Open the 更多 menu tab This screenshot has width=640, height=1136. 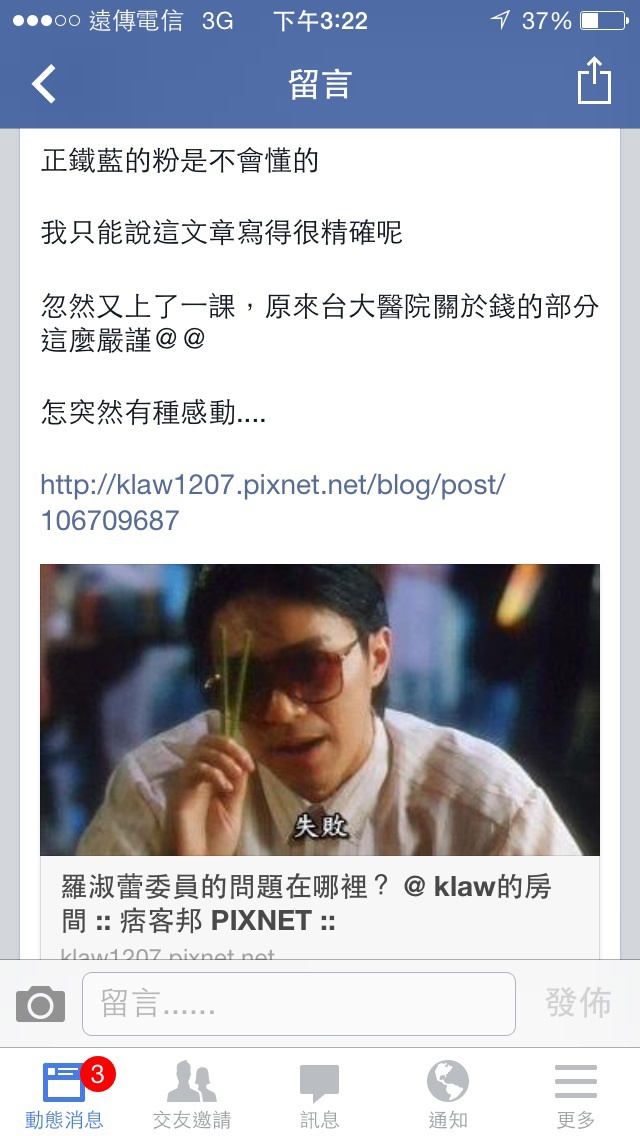point(575,1093)
